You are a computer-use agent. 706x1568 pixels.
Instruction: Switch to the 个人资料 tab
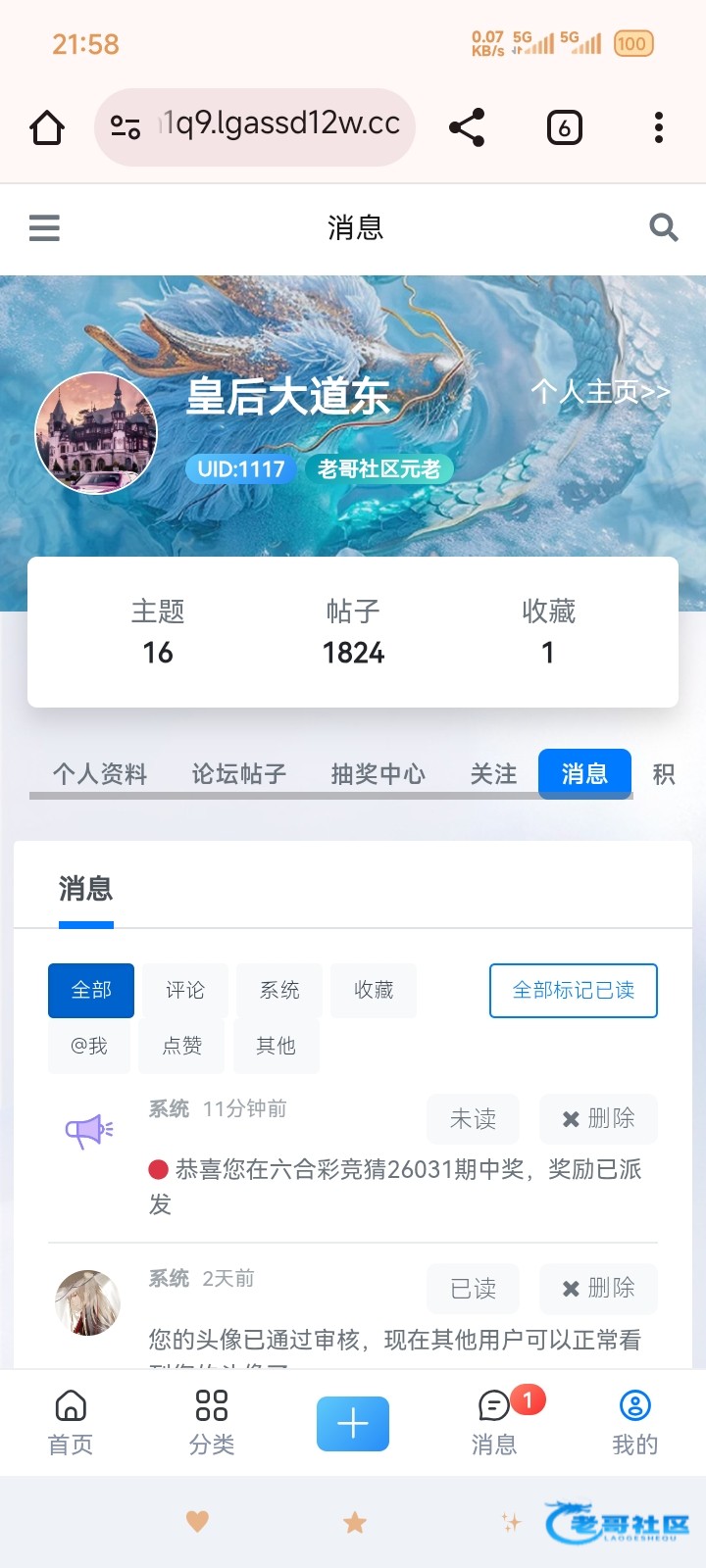point(100,774)
